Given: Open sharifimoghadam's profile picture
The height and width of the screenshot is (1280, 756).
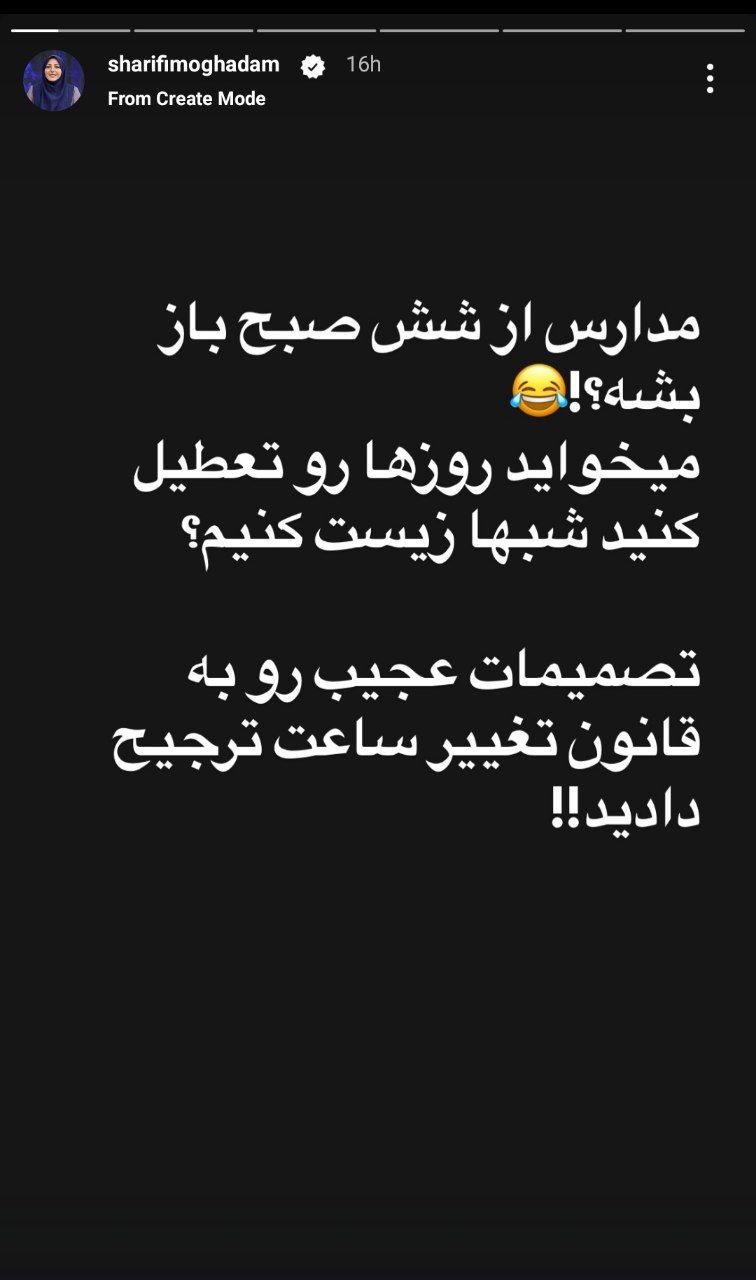Looking at the screenshot, I should 54,81.
